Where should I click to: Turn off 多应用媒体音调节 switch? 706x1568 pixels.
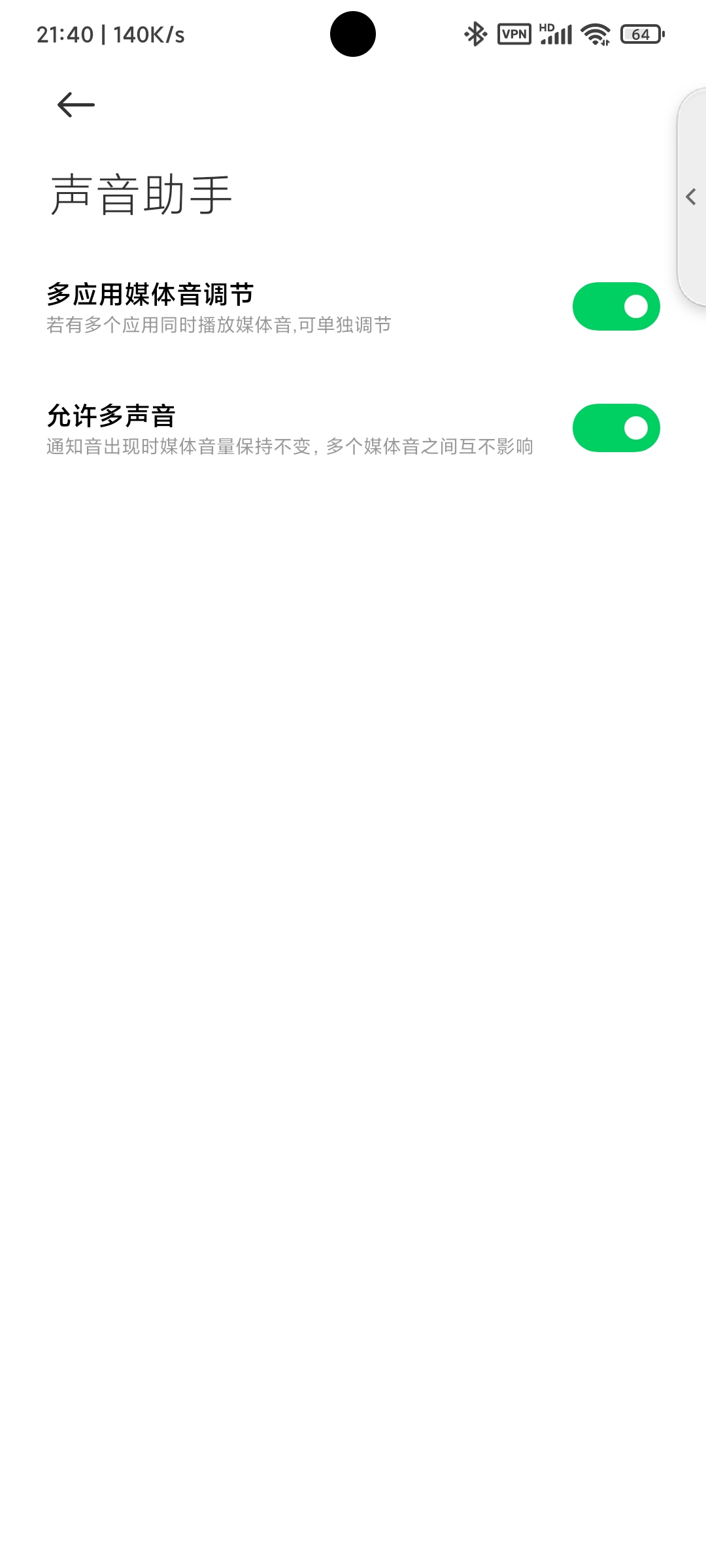tap(616, 306)
